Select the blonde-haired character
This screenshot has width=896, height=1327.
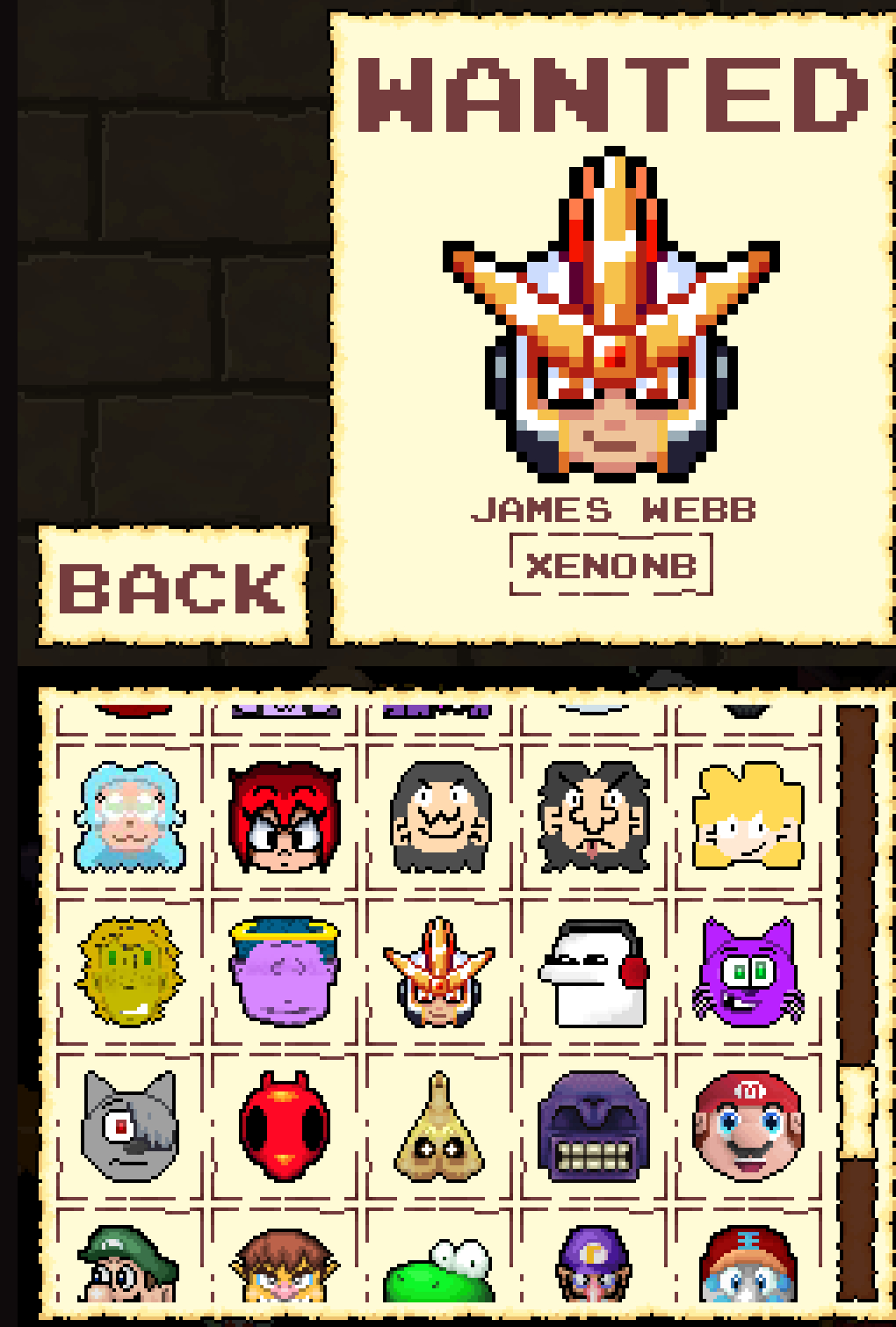(x=748, y=817)
